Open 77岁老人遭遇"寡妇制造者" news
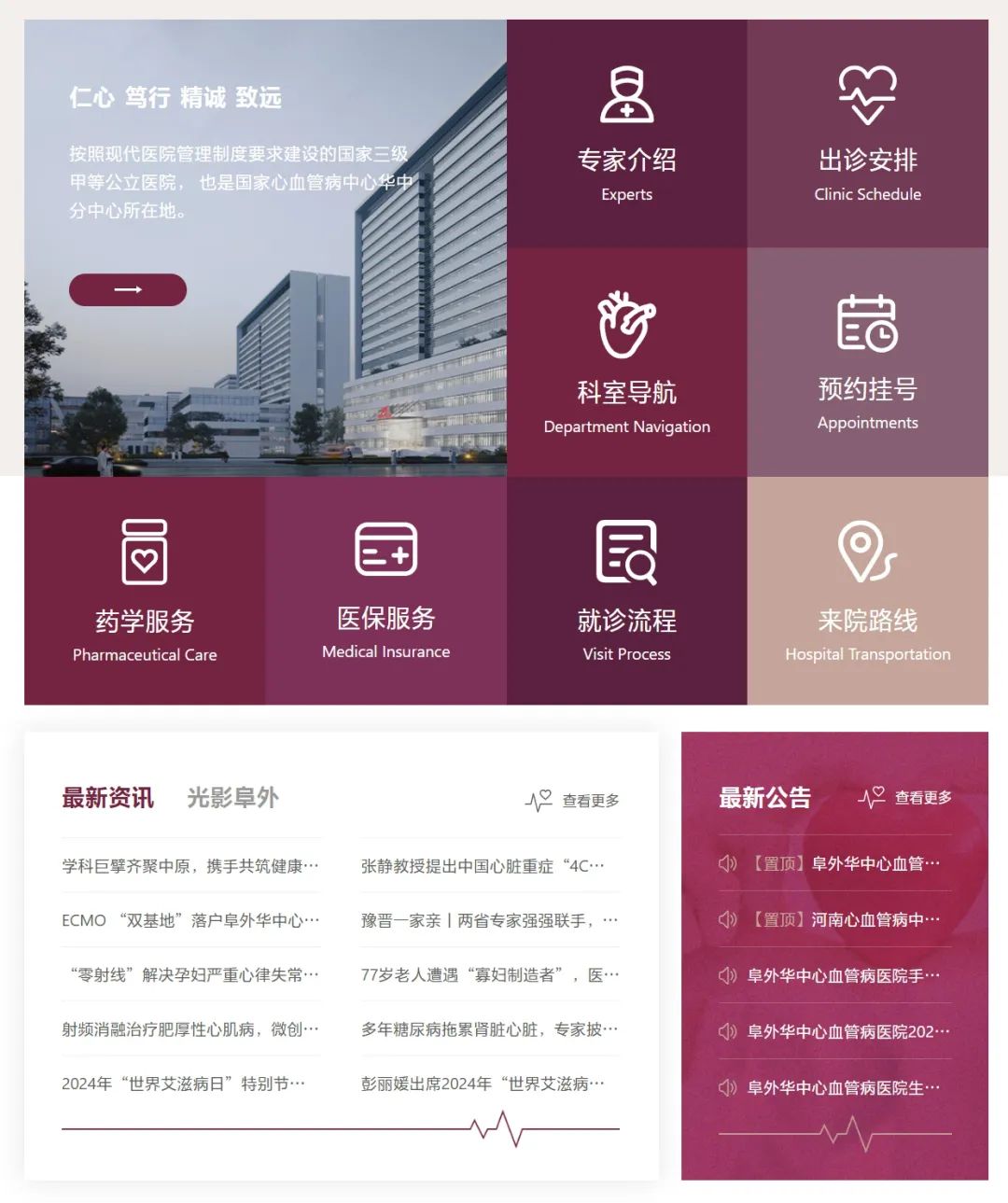Viewport: 1008px width, 1203px height. pos(489,975)
